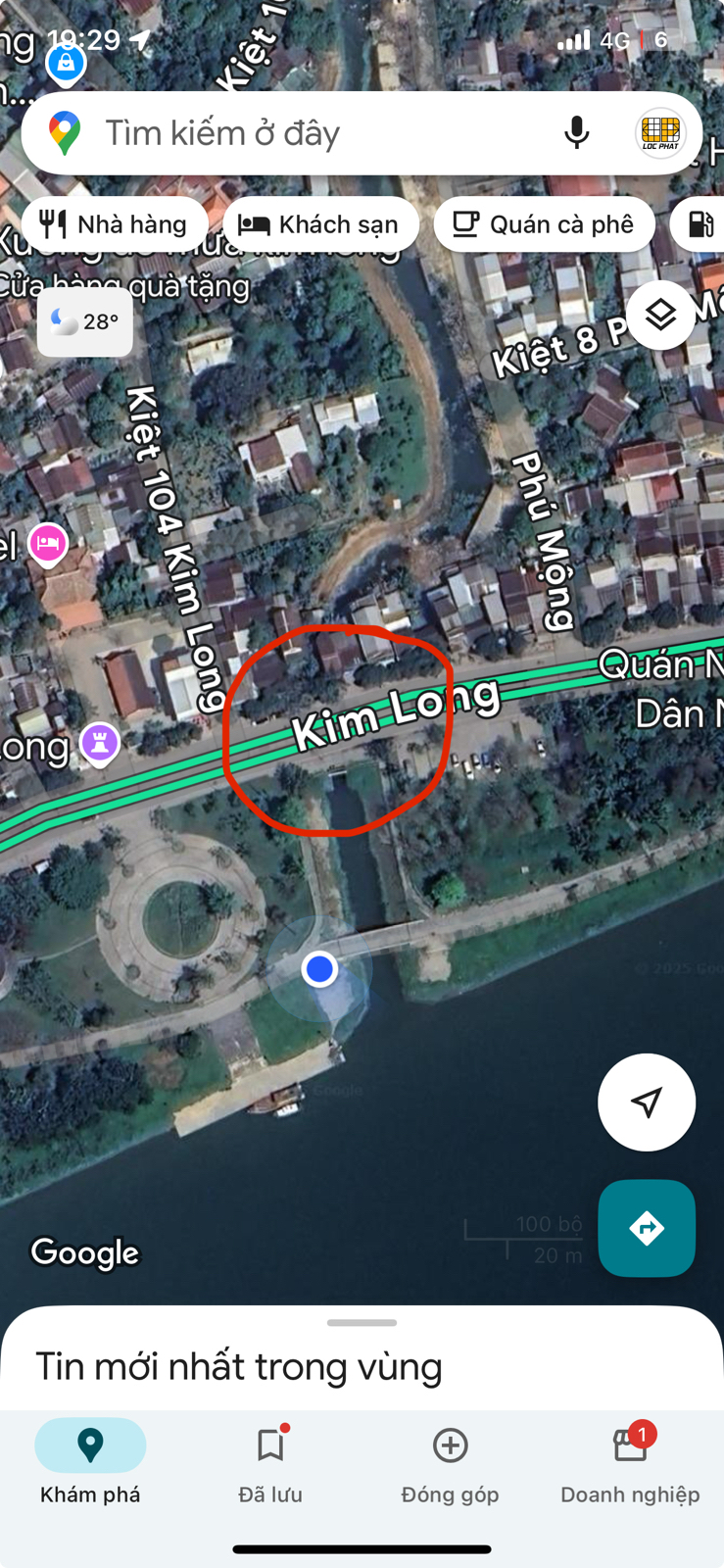The width and height of the screenshot is (724, 1568).
Task: Recenter map on my location
Action: pyautogui.click(x=647, y=1102)
